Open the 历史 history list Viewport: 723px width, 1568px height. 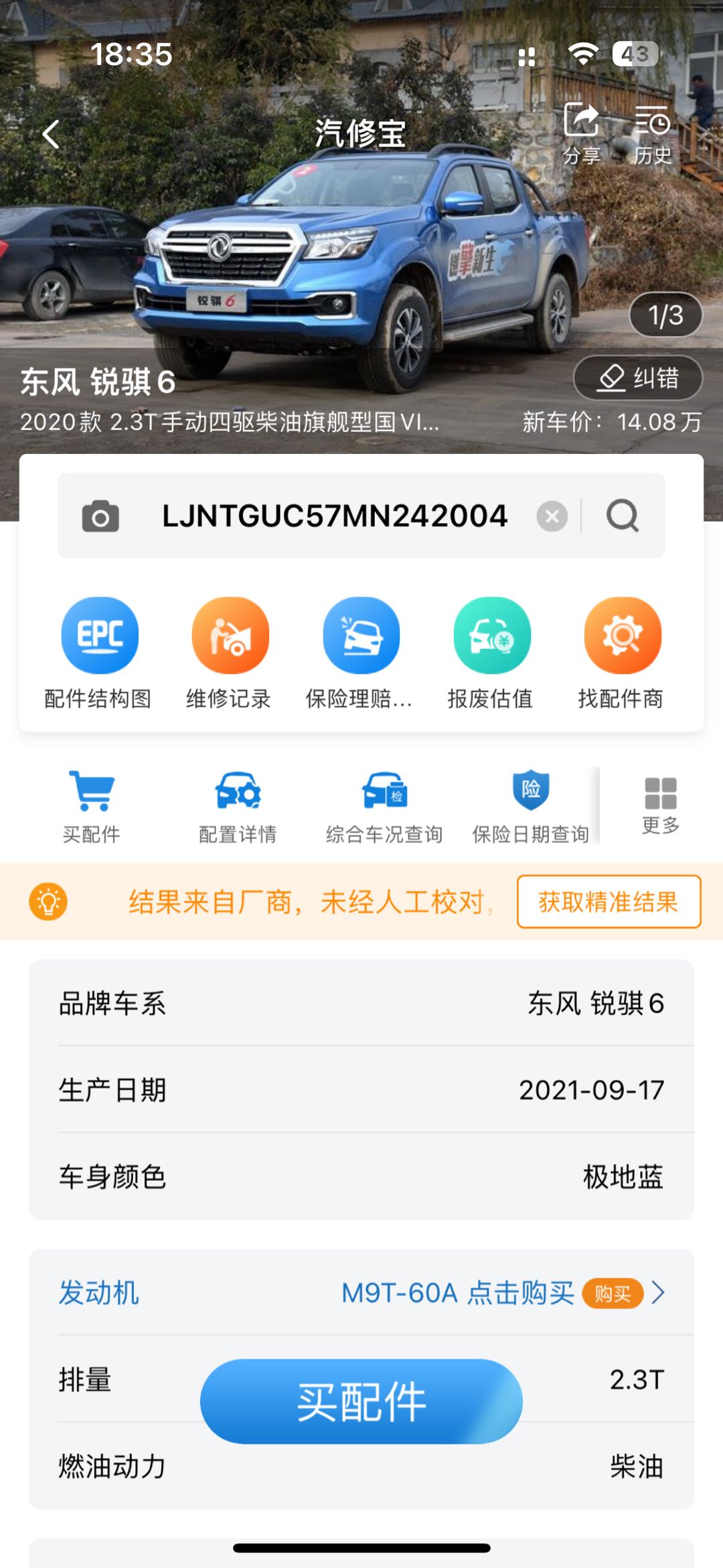click(x=652, y=133)
